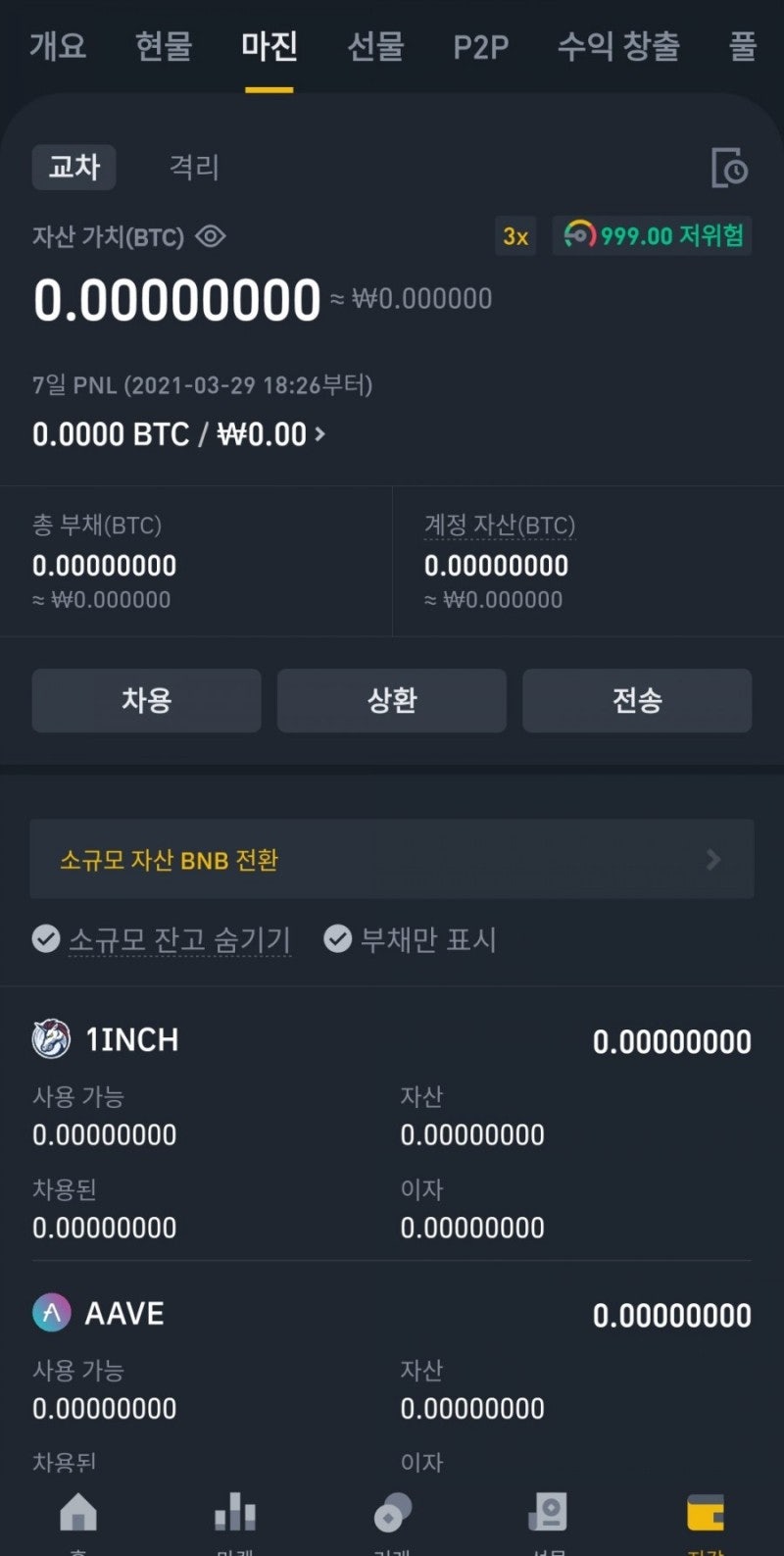Toggle asset value visibility eye icon
This screenshot has height=1556, width=784.
(x=209, y=237)
